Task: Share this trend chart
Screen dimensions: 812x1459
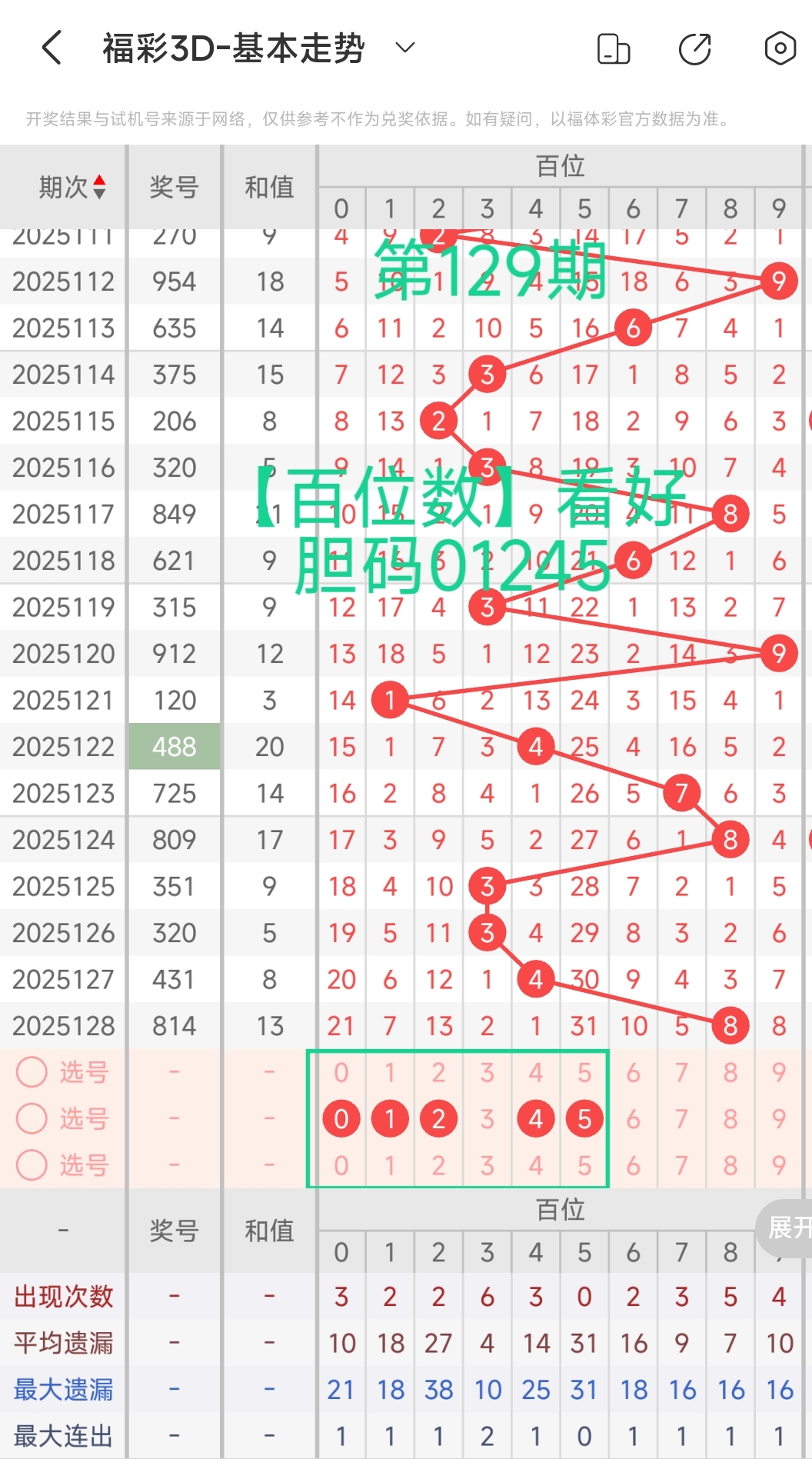Action: pyautogui.click(x=695, y=48)
